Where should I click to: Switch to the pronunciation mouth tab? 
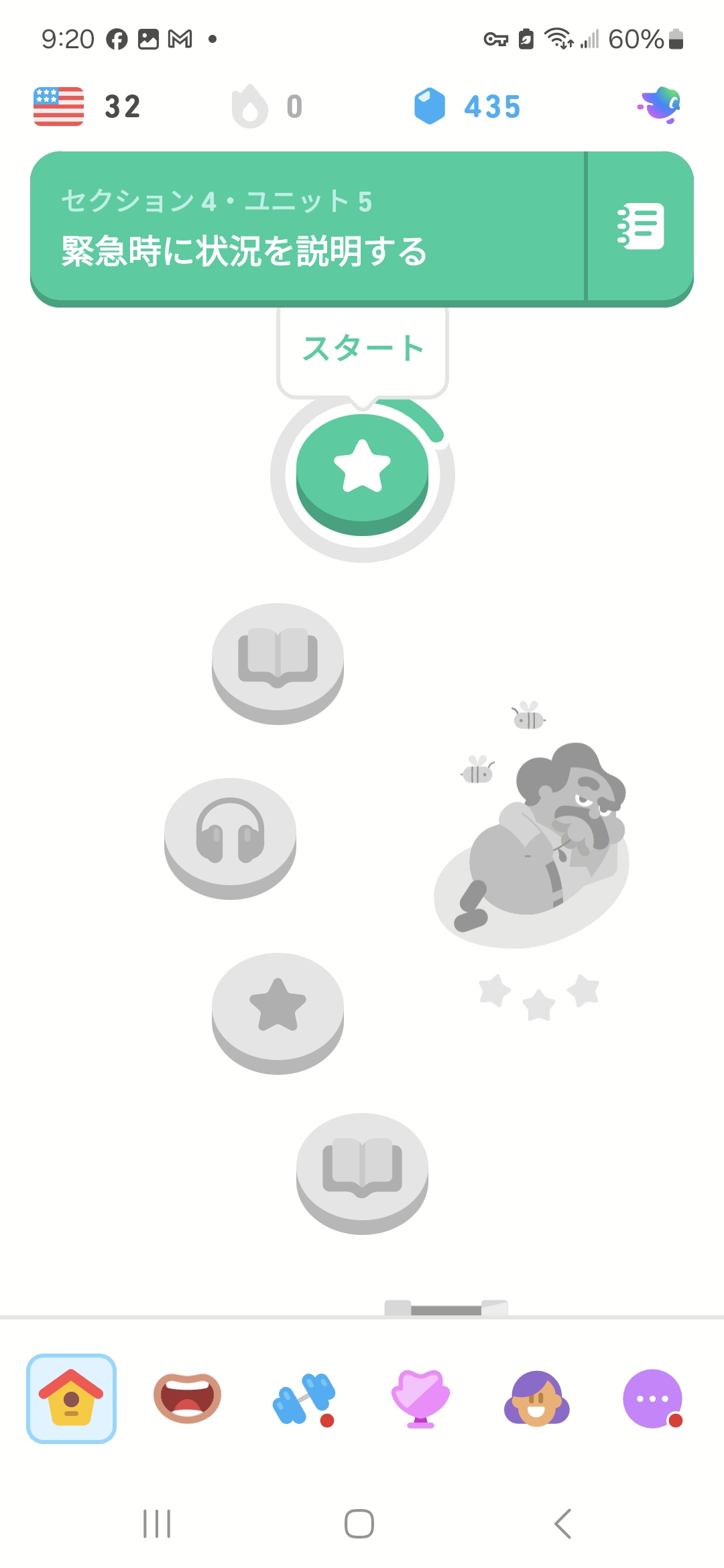187,1398
